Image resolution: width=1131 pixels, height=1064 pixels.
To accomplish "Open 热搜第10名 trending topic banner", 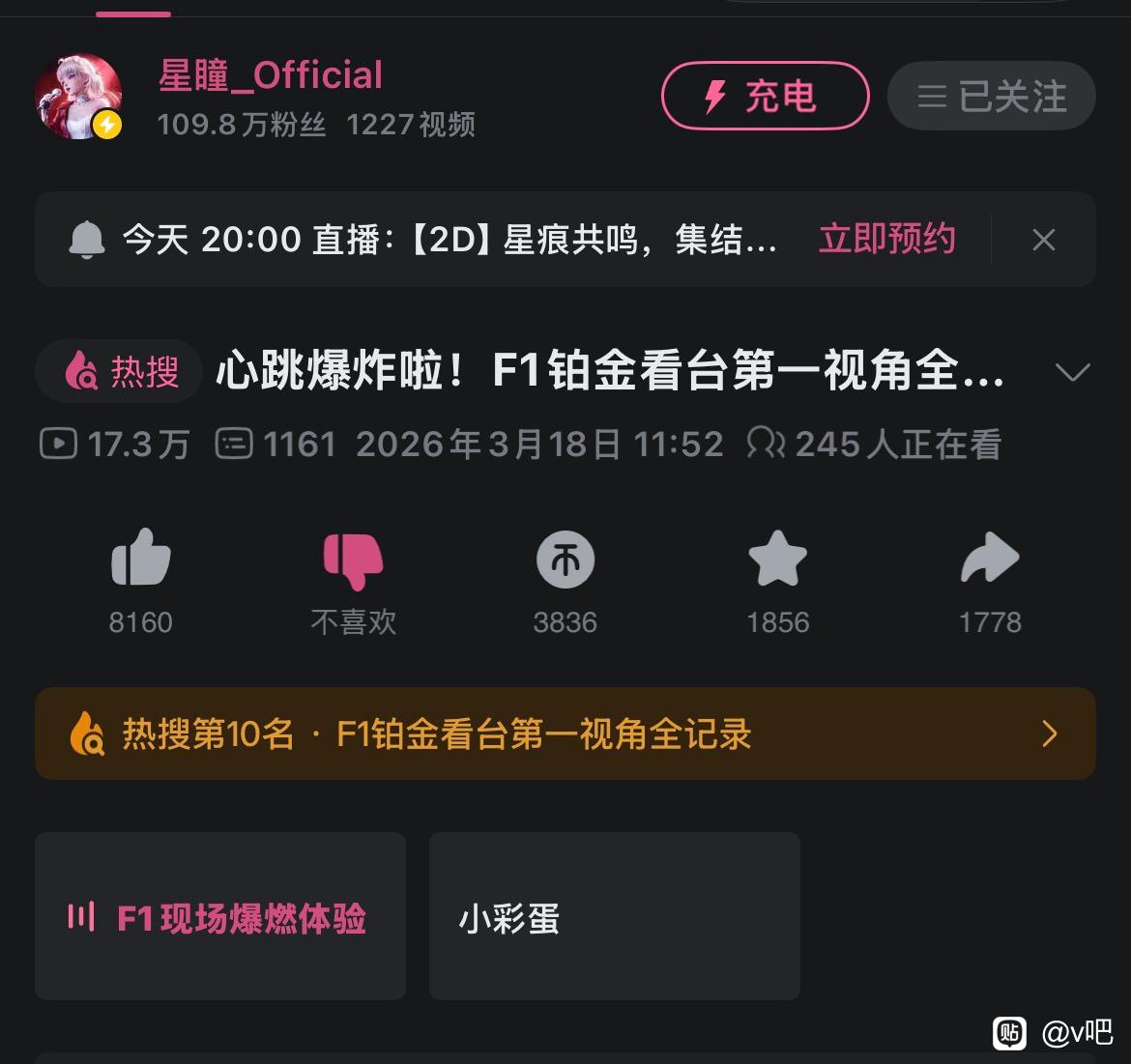I will 565,733.
